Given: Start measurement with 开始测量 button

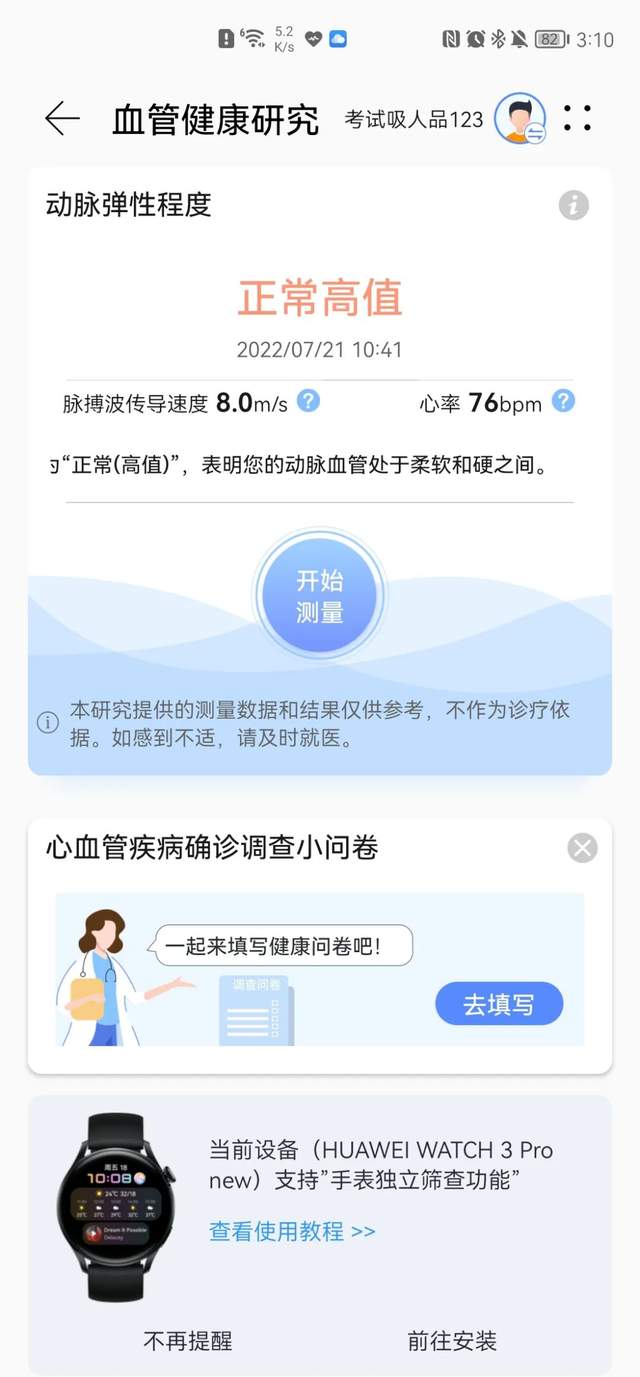Looking at the screenshot, I should click(x=320, y=597).
